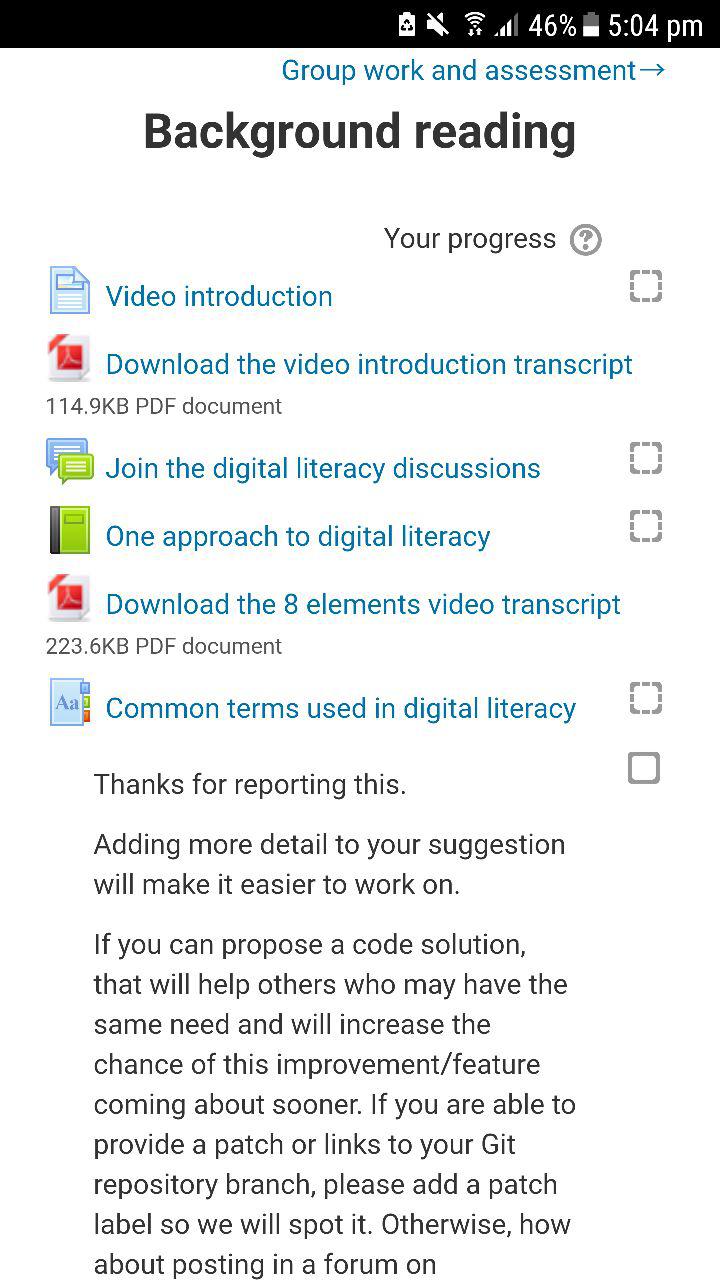Open the Your progress help icon
720x1280 pixels.
[x=586, y=240]
